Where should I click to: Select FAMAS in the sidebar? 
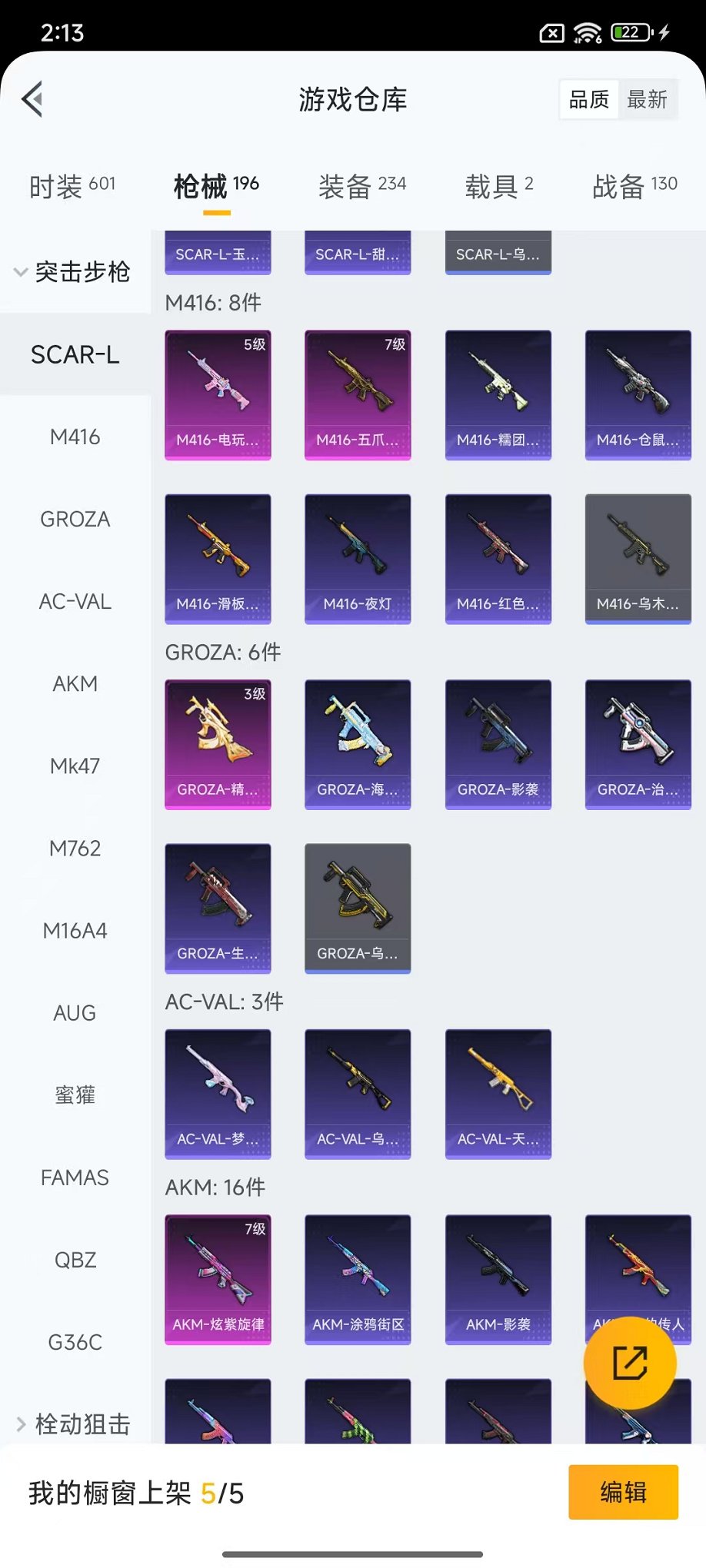point(75,1178)
